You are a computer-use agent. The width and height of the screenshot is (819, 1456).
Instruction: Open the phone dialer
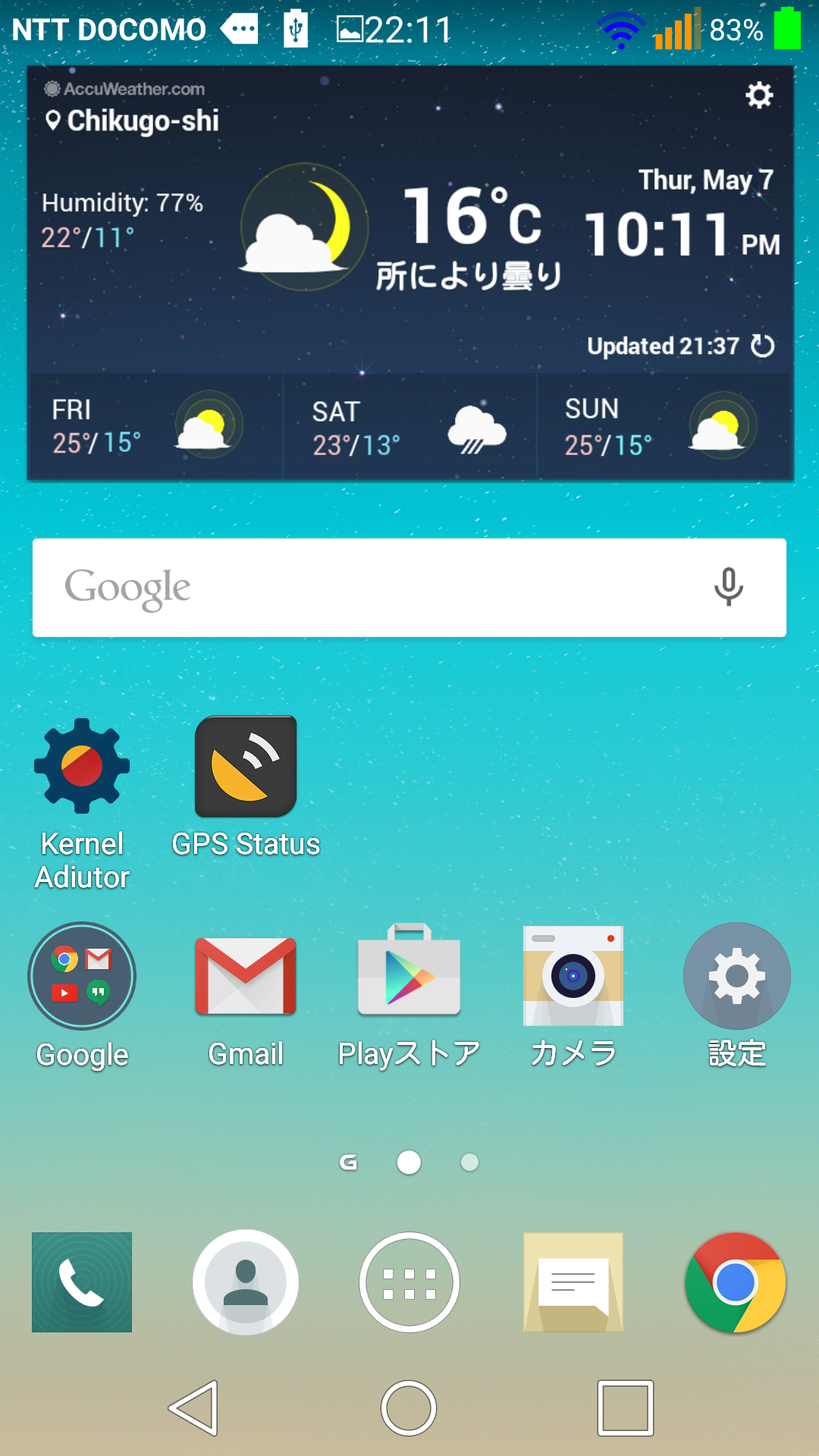(x=82, y=1282)
